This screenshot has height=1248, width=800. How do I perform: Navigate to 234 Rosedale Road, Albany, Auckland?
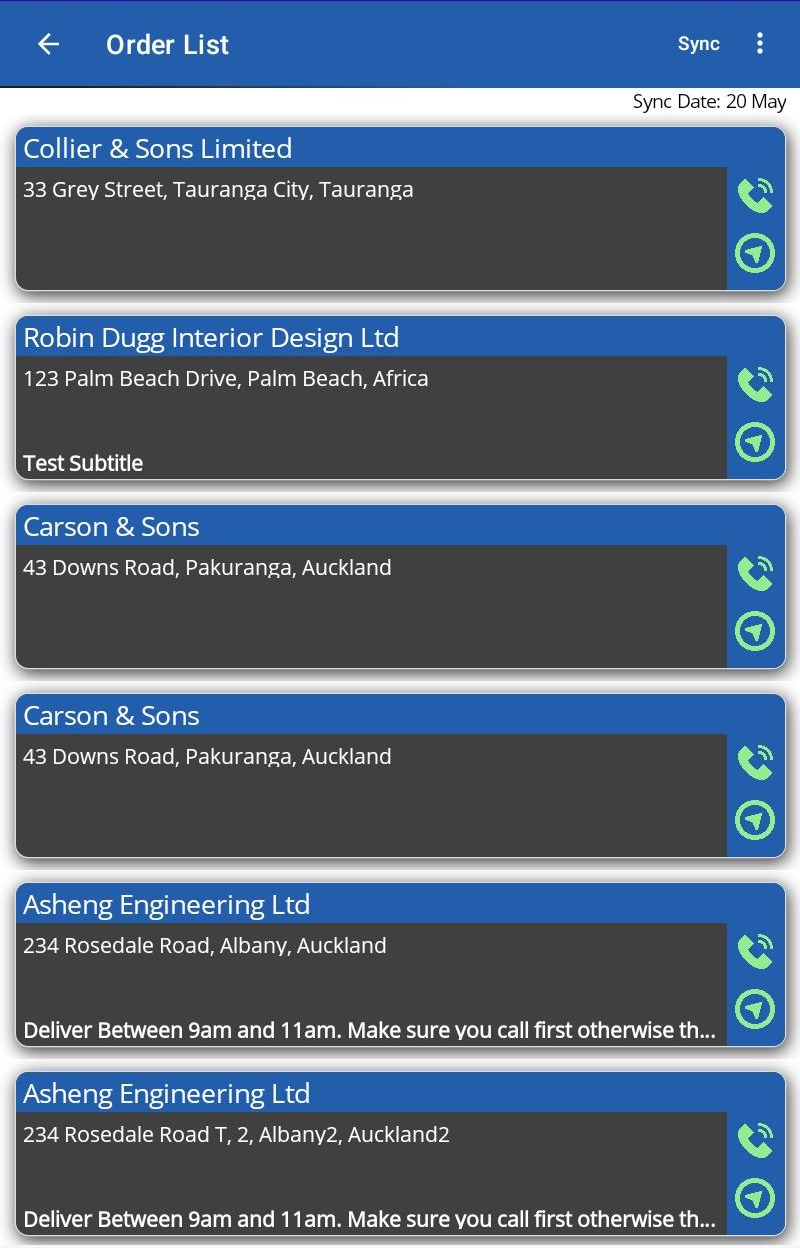(755, 1009)
